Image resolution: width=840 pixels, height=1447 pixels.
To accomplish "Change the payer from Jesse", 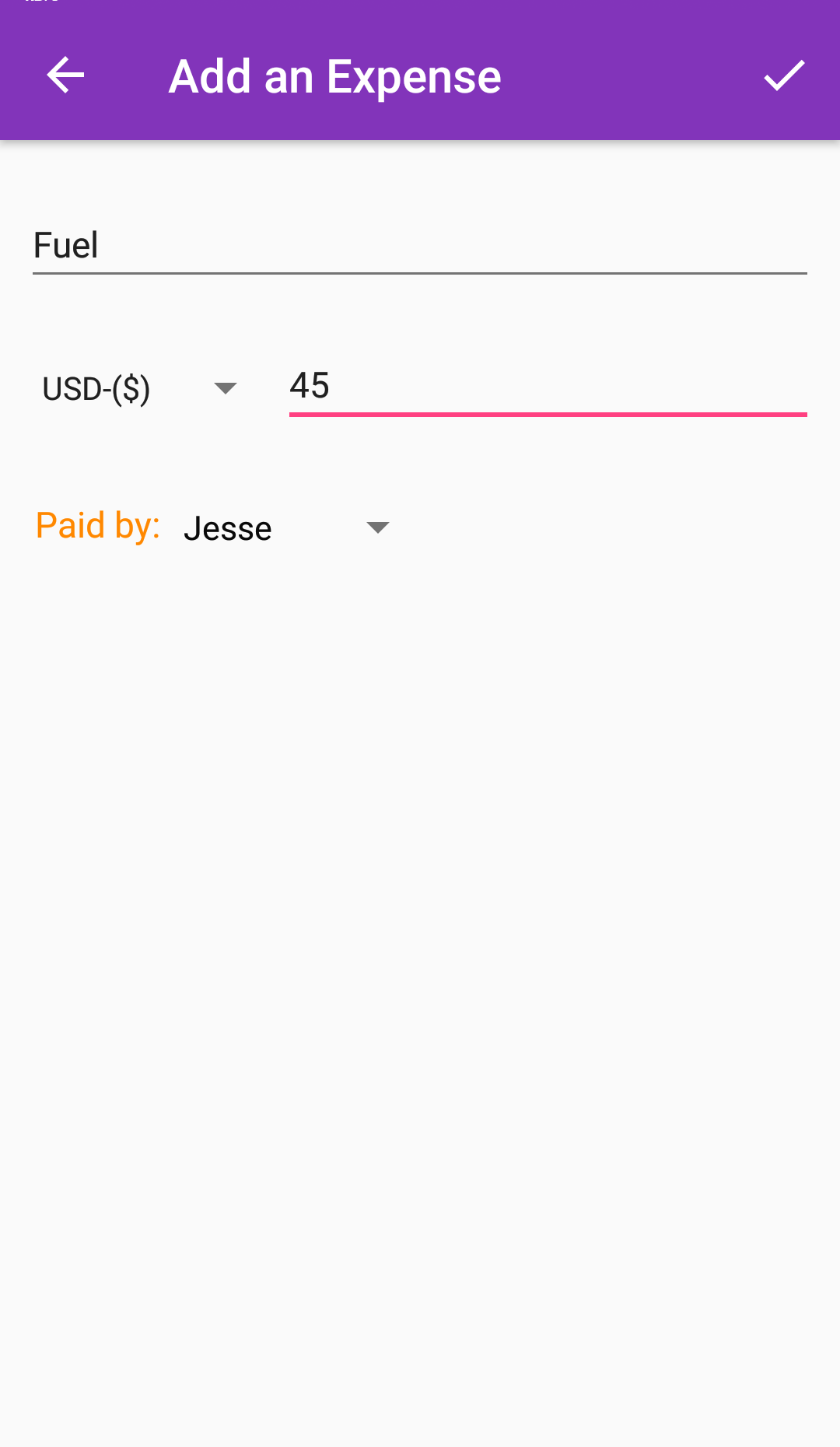I will tap(286, 528).
